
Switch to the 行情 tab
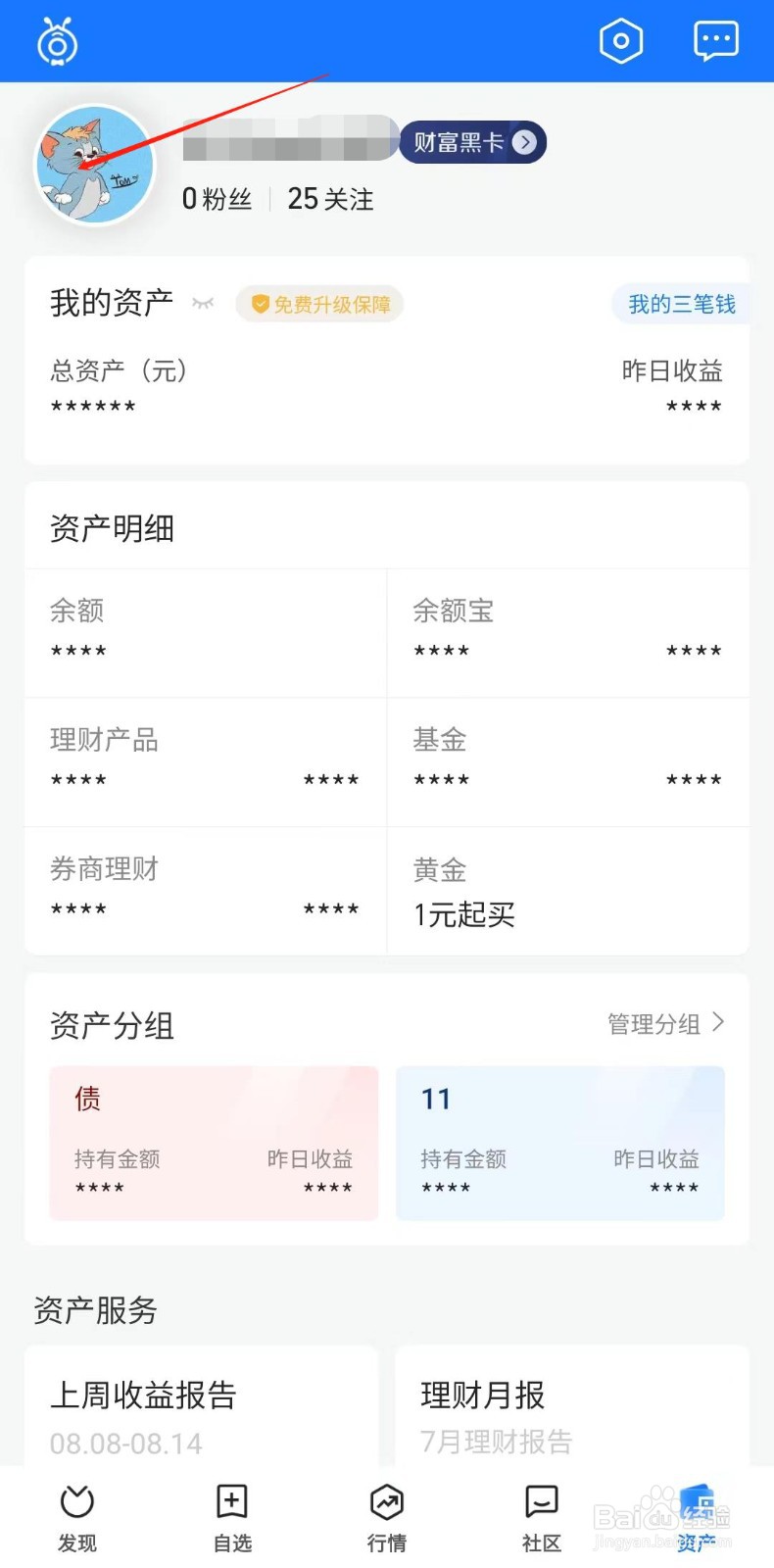click(x=387, y=1517)
